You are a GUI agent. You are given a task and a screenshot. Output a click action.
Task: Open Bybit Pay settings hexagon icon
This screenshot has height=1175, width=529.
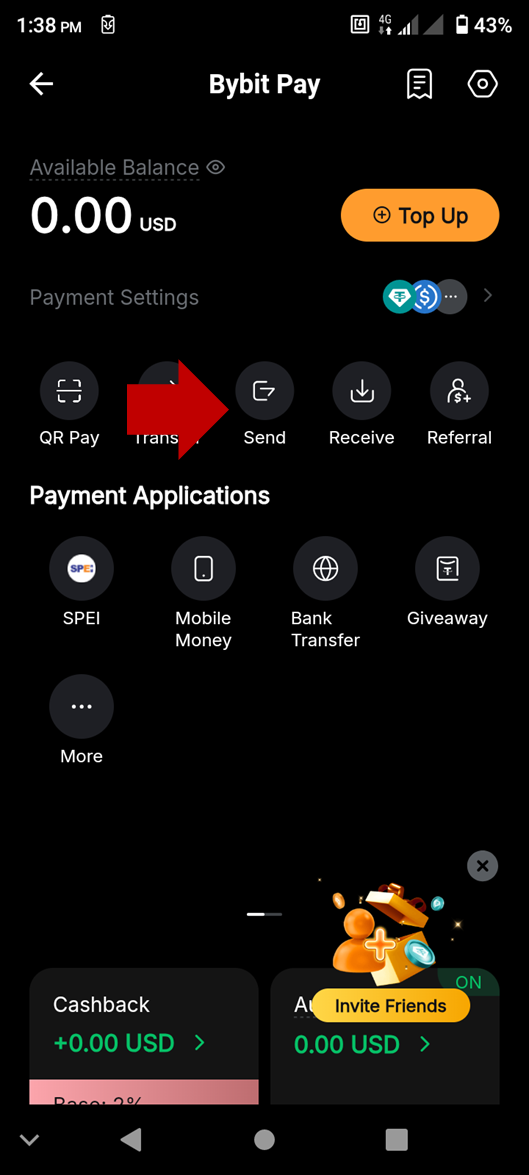[483, 85]
